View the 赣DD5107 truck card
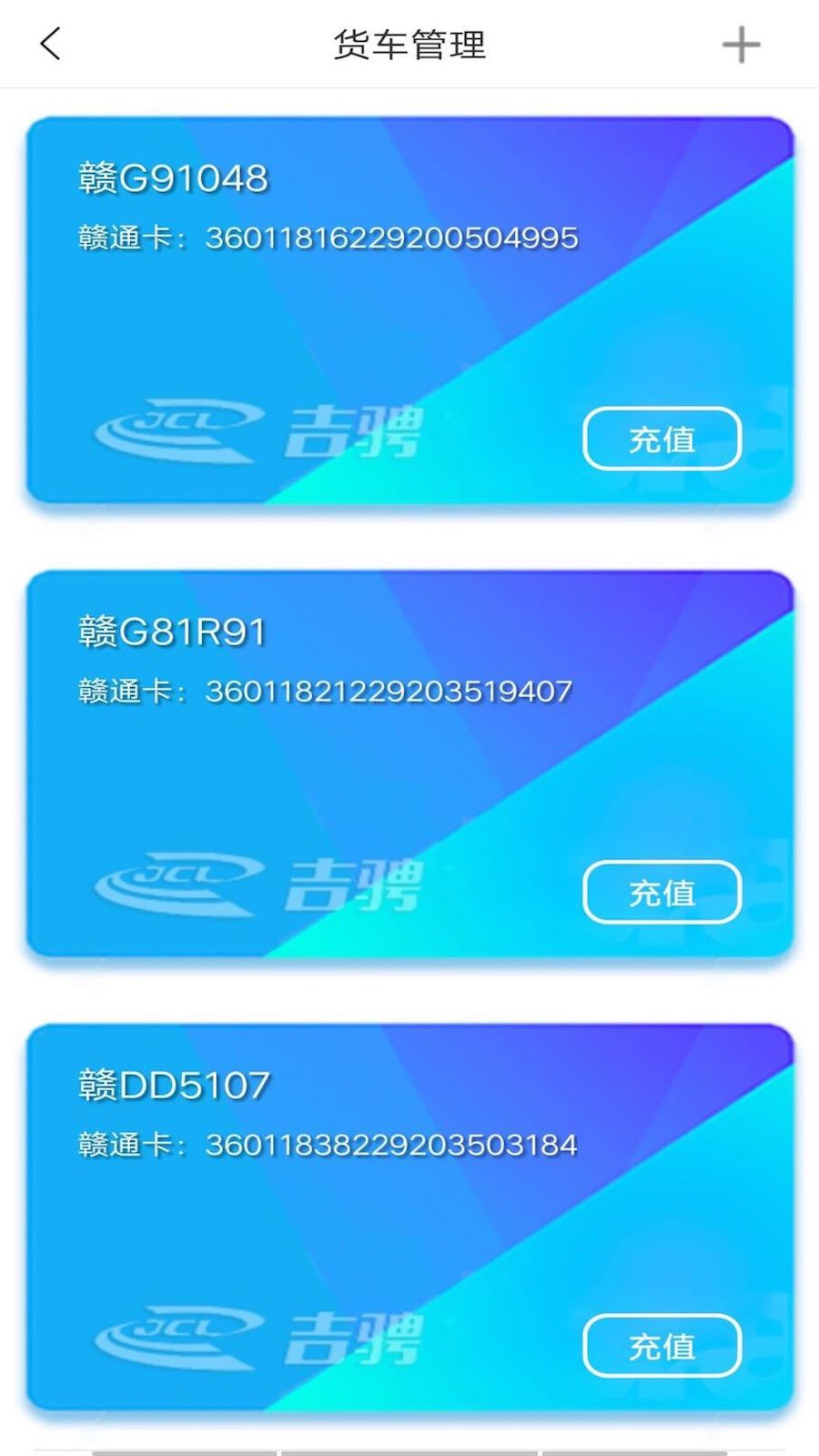Viewport: 819px width, 1456px height. tap(364, 1219)
